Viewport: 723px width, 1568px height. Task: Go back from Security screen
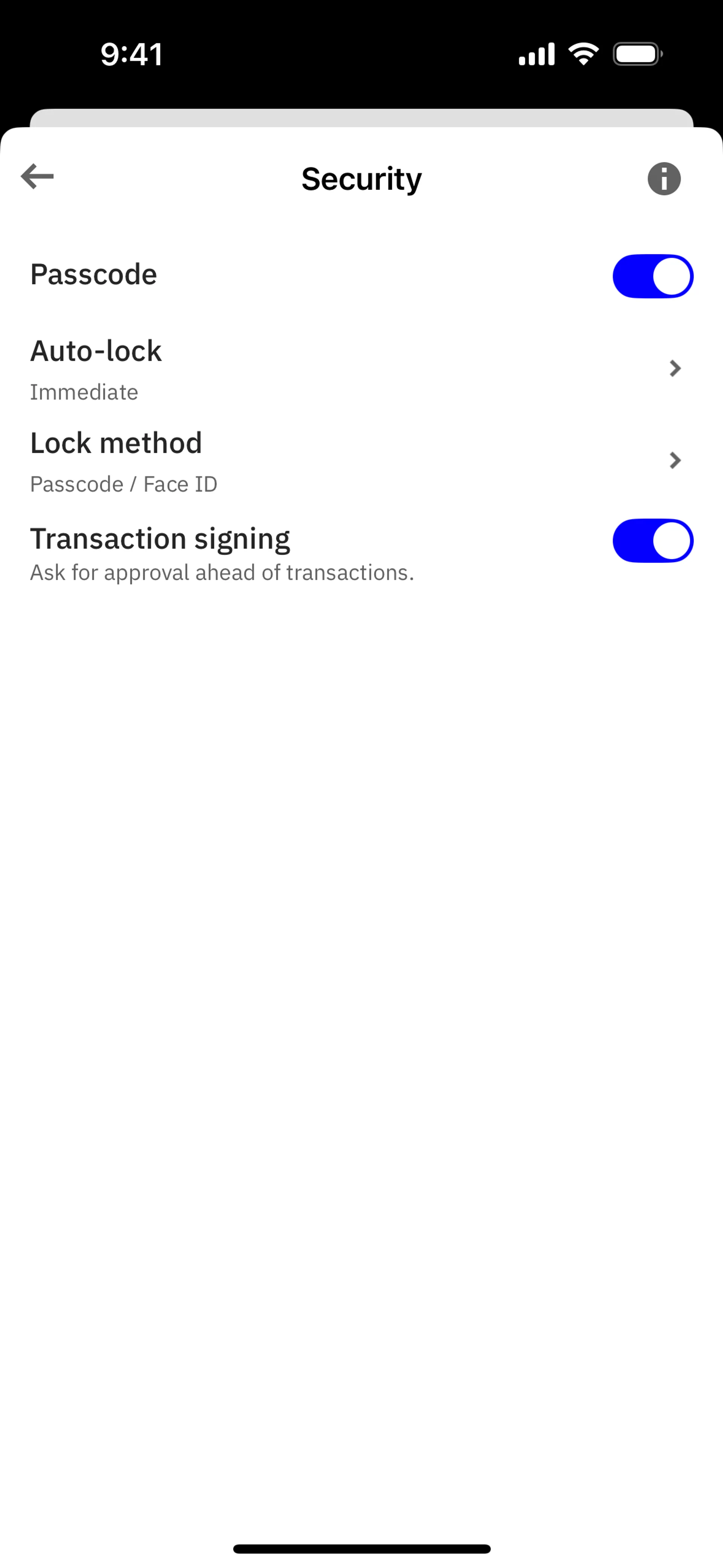(x=37, y=177)
